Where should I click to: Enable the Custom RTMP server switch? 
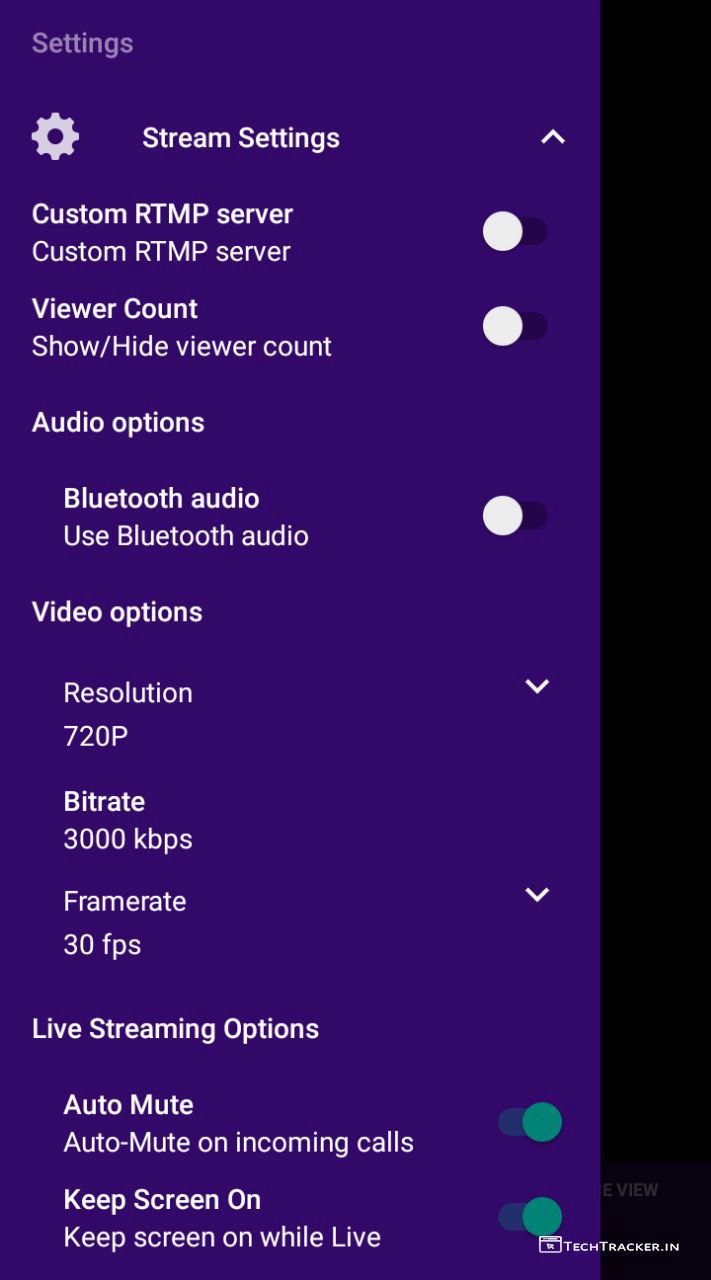coord(514,232)
